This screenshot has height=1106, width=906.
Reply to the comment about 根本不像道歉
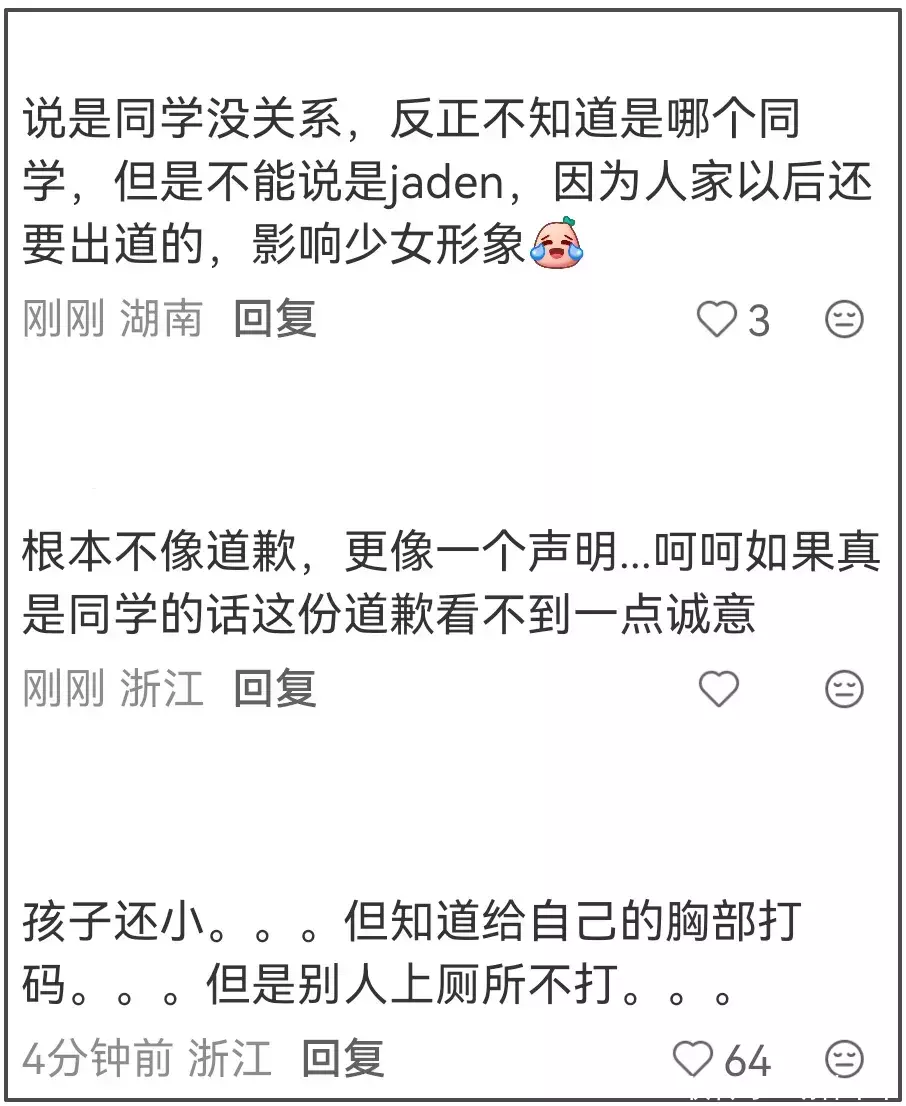pos(275,689)
